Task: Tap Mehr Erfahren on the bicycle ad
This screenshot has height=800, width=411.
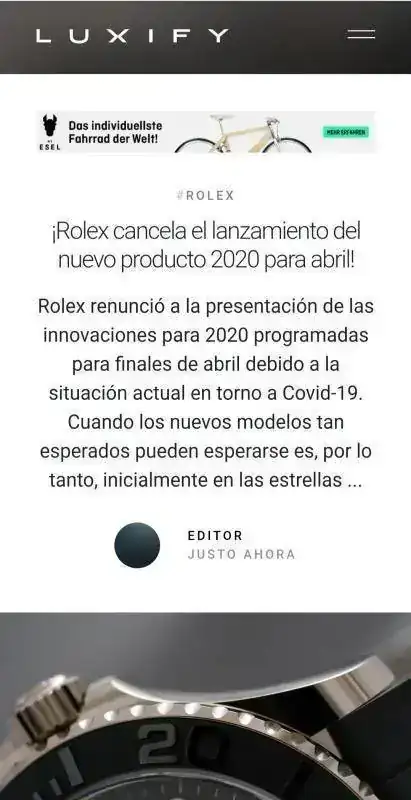Action: [x=345, y=132]
